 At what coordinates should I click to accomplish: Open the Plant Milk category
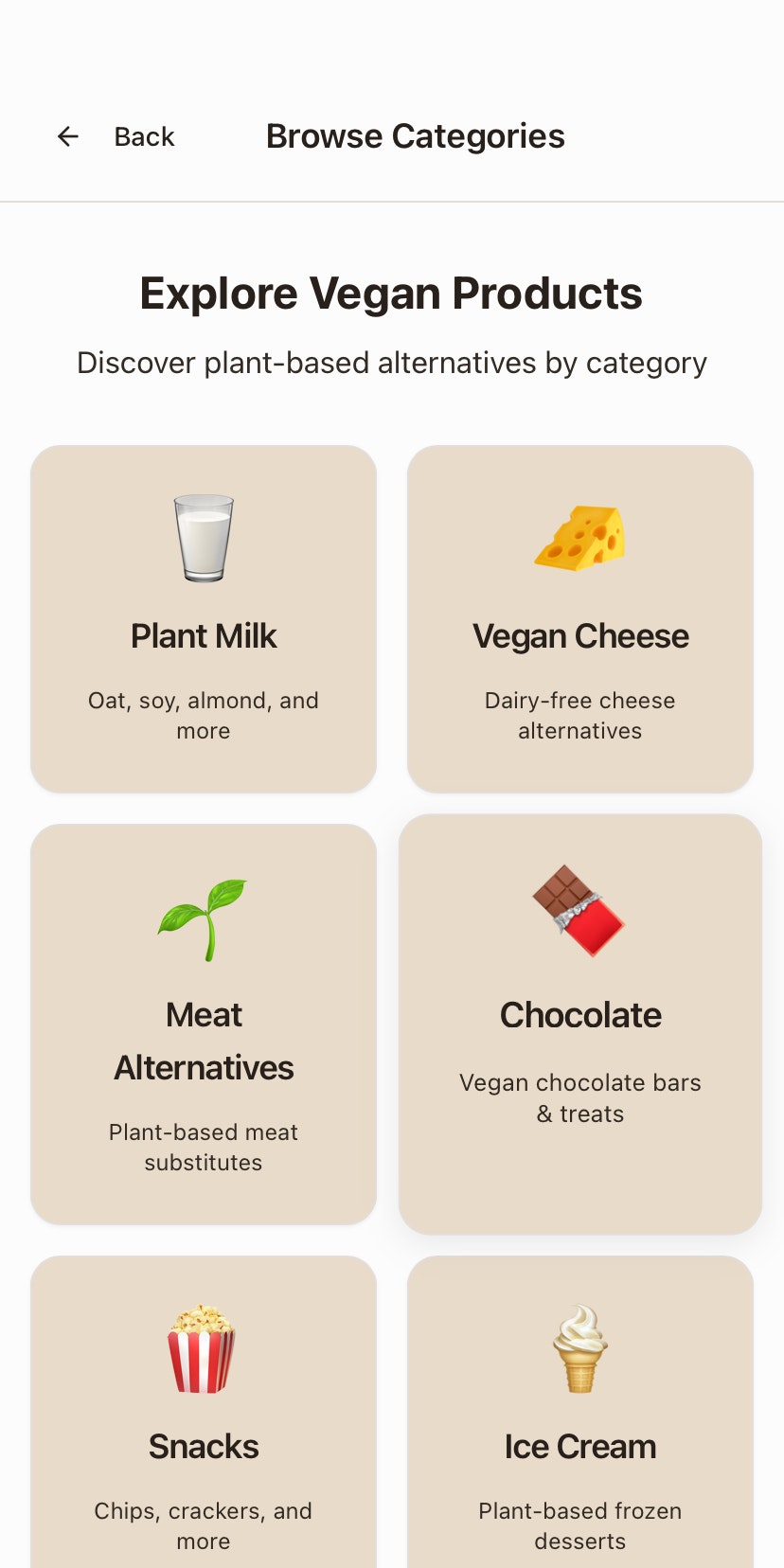(204, 619)
